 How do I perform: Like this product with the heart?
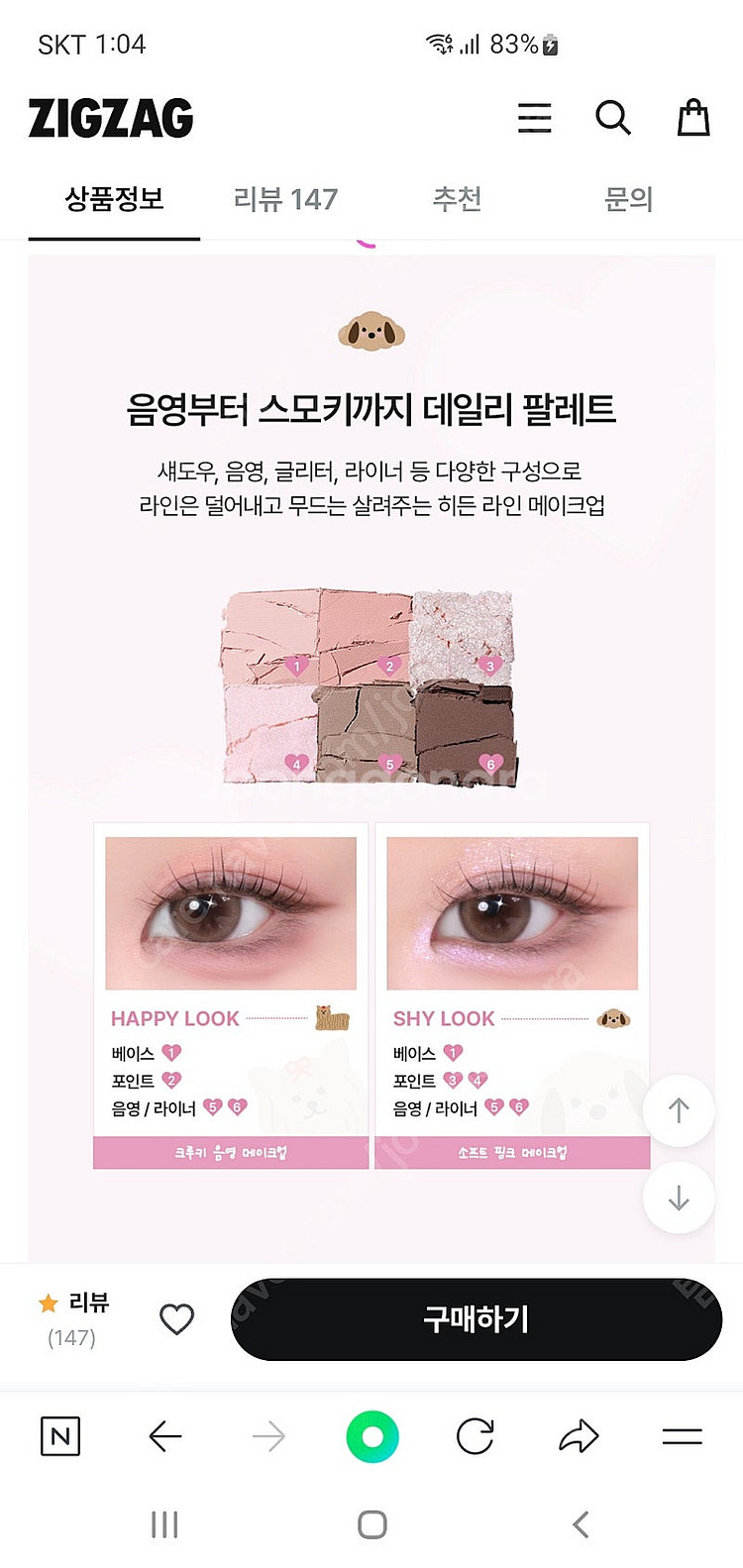(x=176, y=1319)
